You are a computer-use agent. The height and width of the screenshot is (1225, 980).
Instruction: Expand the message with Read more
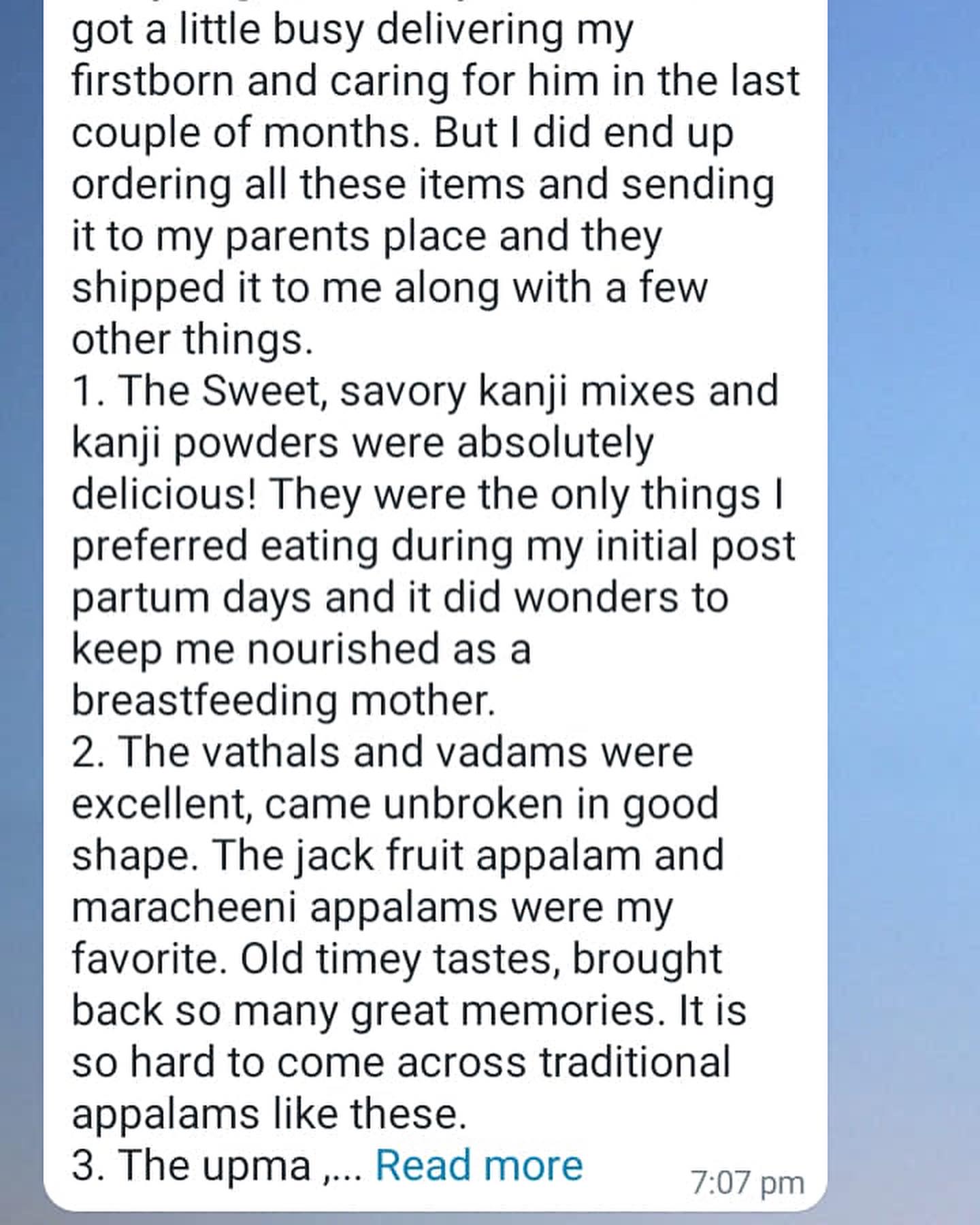tap(479, 1165)
